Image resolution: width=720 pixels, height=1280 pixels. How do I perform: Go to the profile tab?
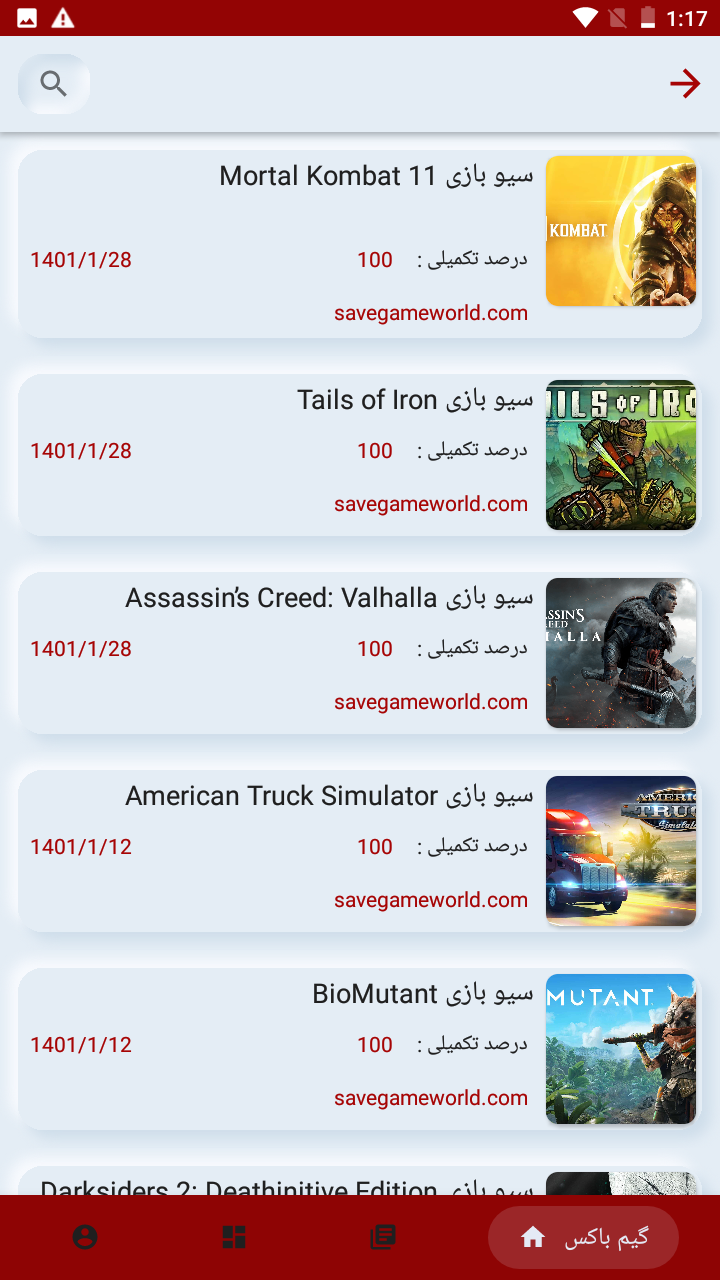85,1237
